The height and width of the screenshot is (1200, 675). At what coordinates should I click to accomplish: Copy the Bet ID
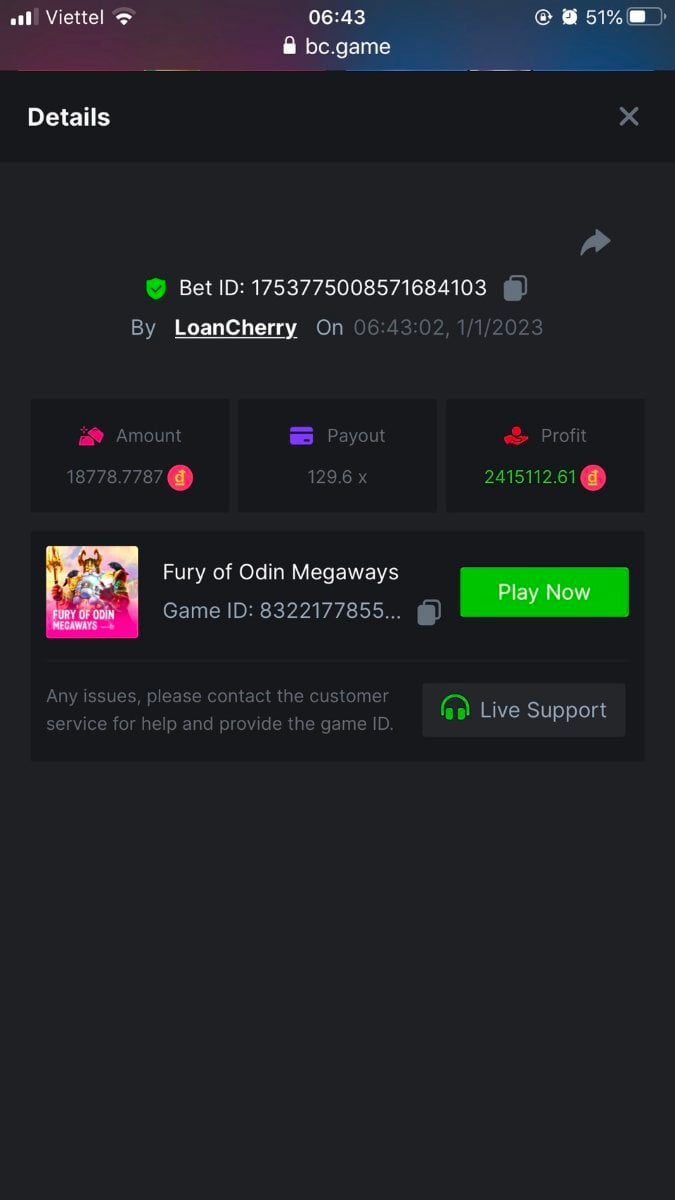point(515,288)
